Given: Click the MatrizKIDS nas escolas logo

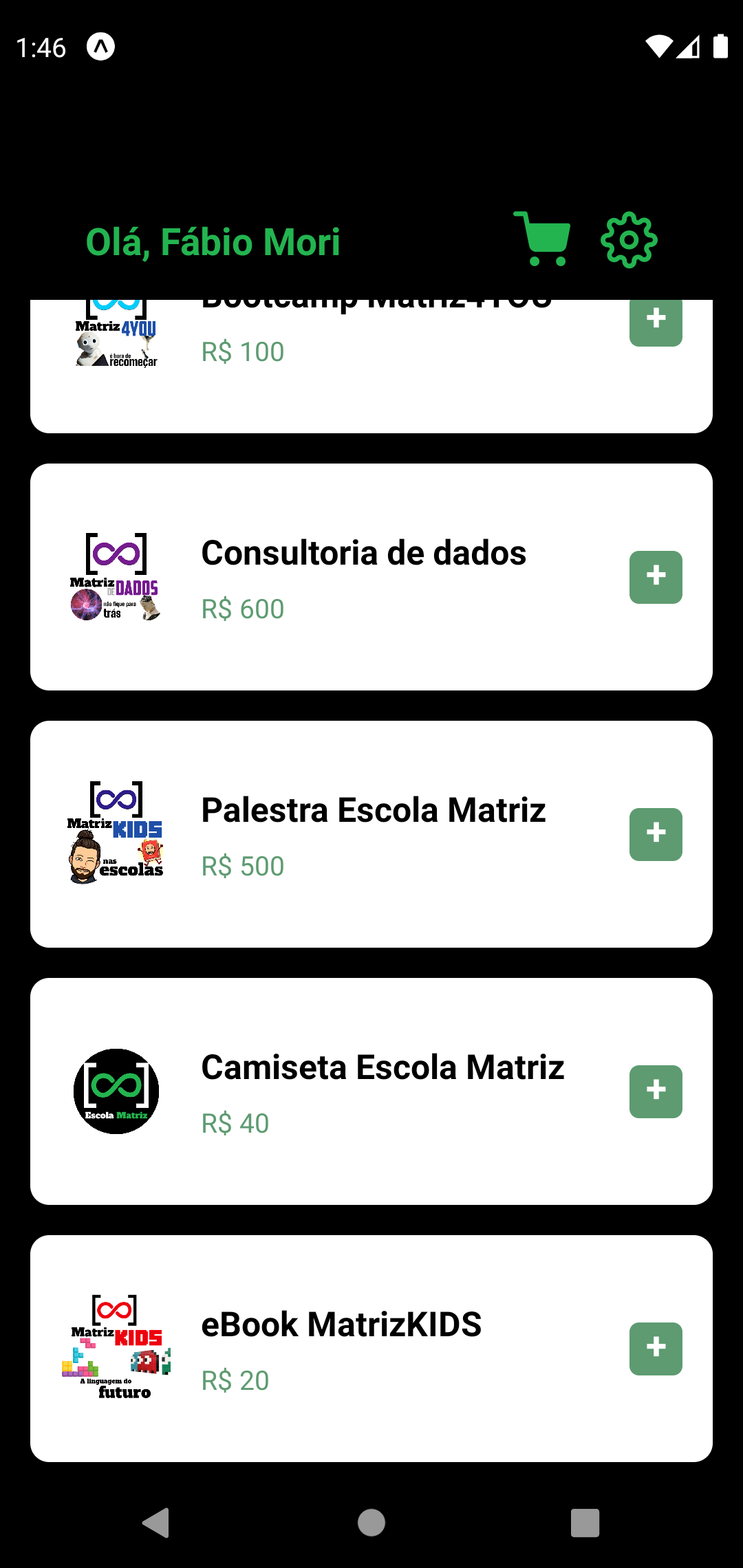Looking at the screenshot, I should pyautogui.click(x=116, y=834).
